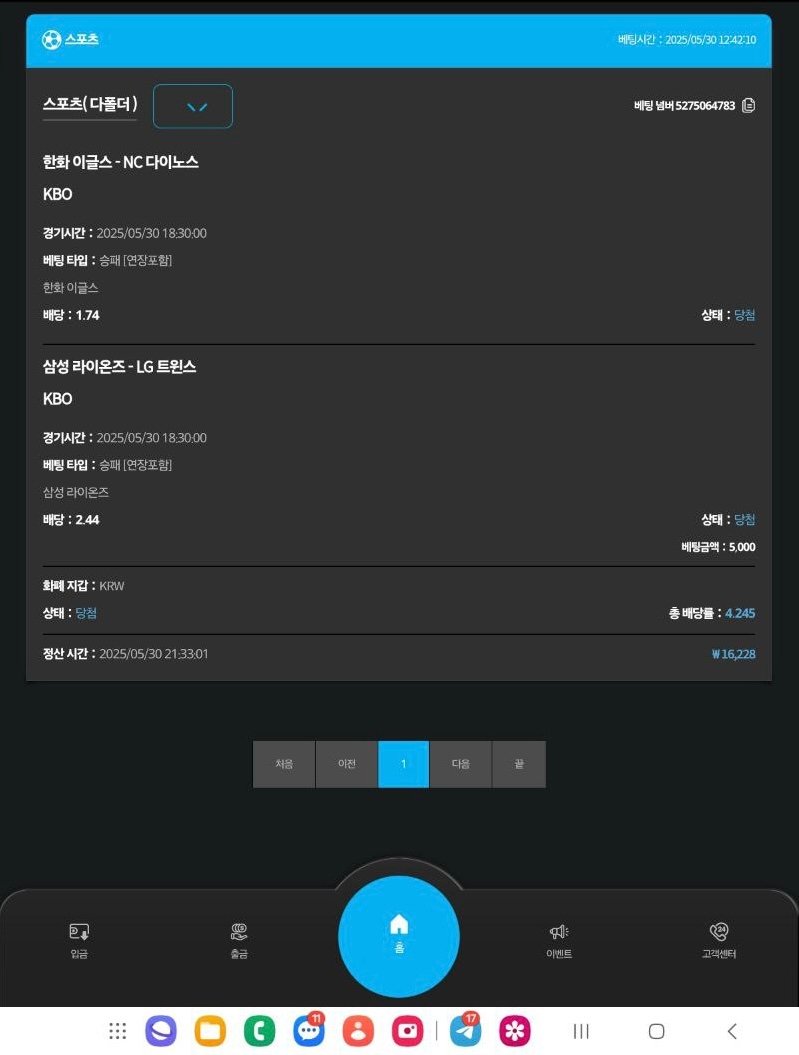Open customer center (고객센터)

(718, 940)
